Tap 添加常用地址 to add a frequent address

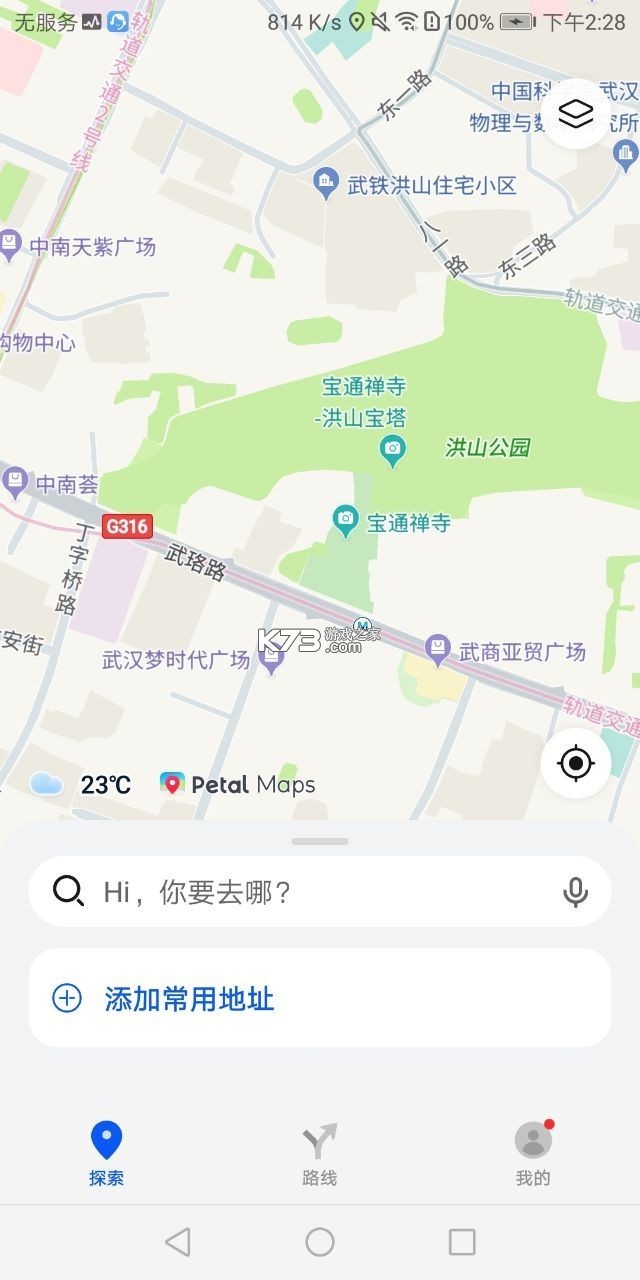[x=189, y=998]
